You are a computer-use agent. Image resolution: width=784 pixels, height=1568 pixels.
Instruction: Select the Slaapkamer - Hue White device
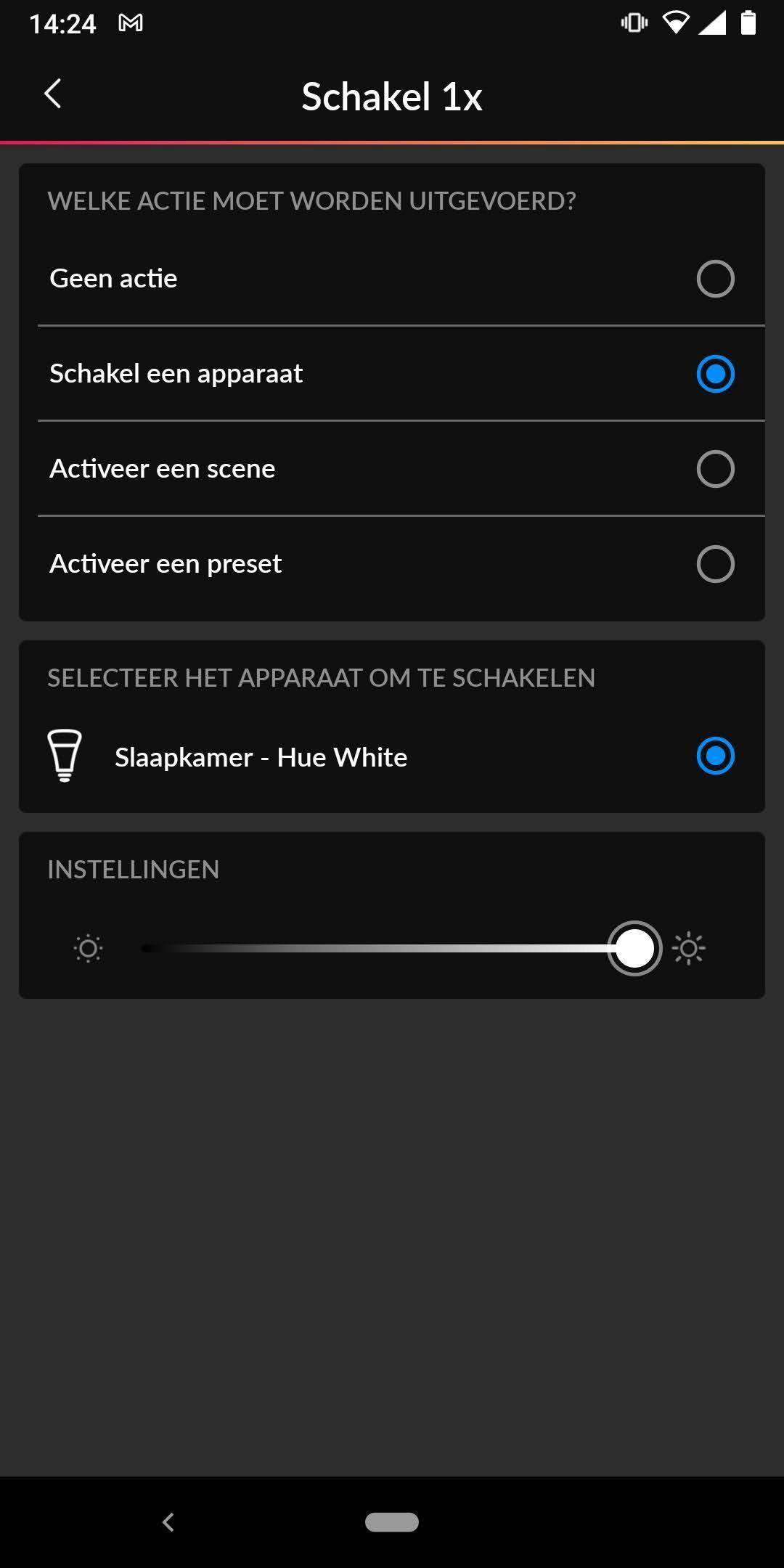[715, 756]
